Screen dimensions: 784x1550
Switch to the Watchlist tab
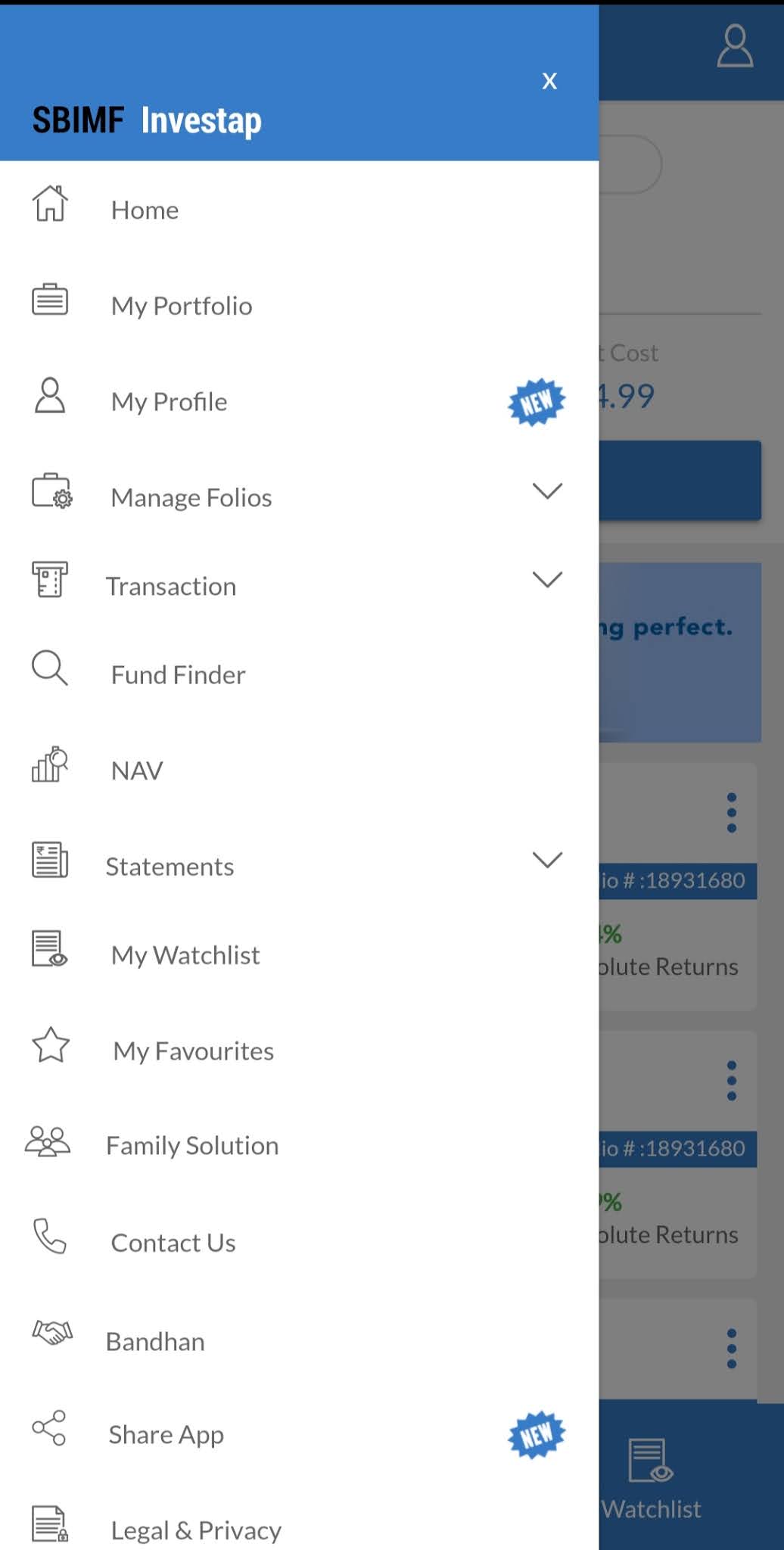pyautogui.click(x=652, y=1480)
